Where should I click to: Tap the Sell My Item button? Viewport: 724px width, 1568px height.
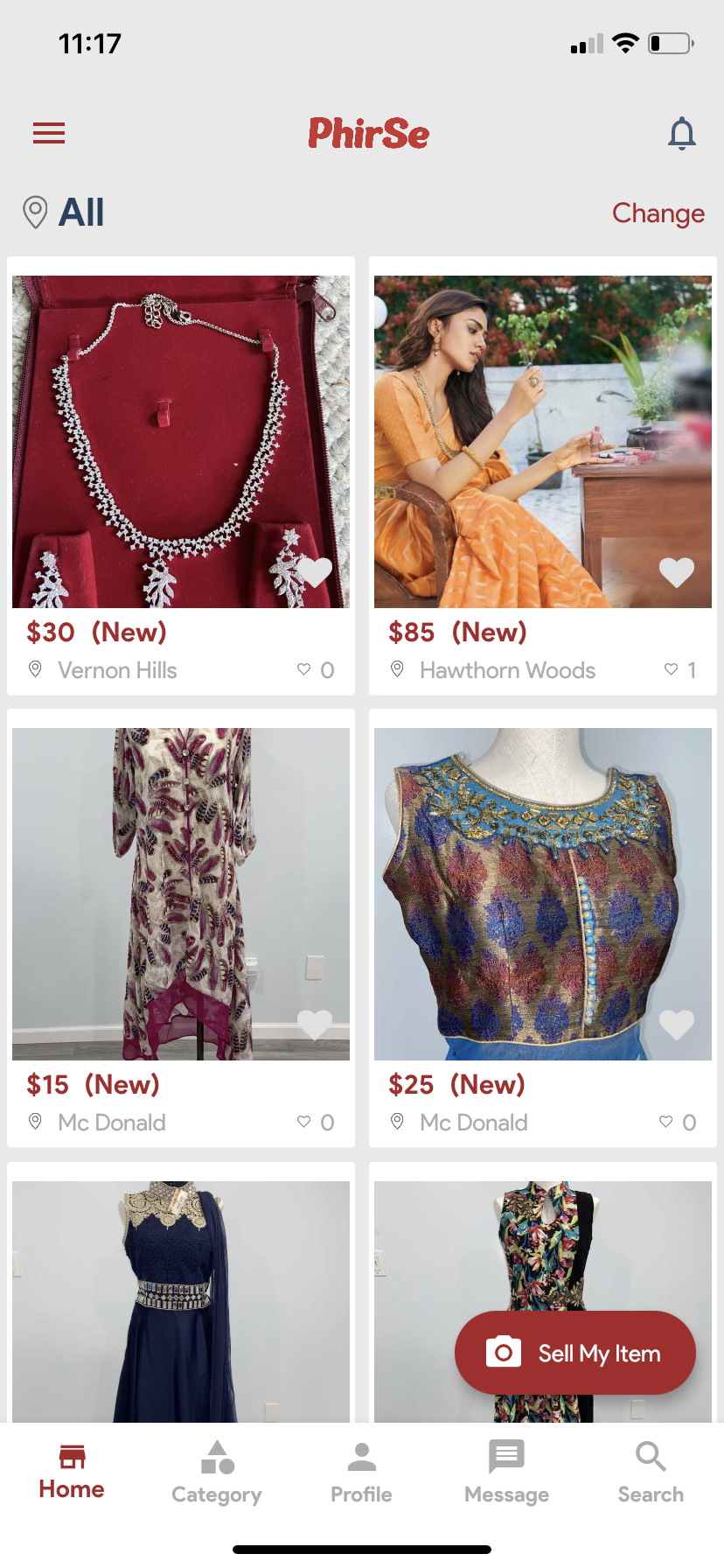pos(574,1353)
